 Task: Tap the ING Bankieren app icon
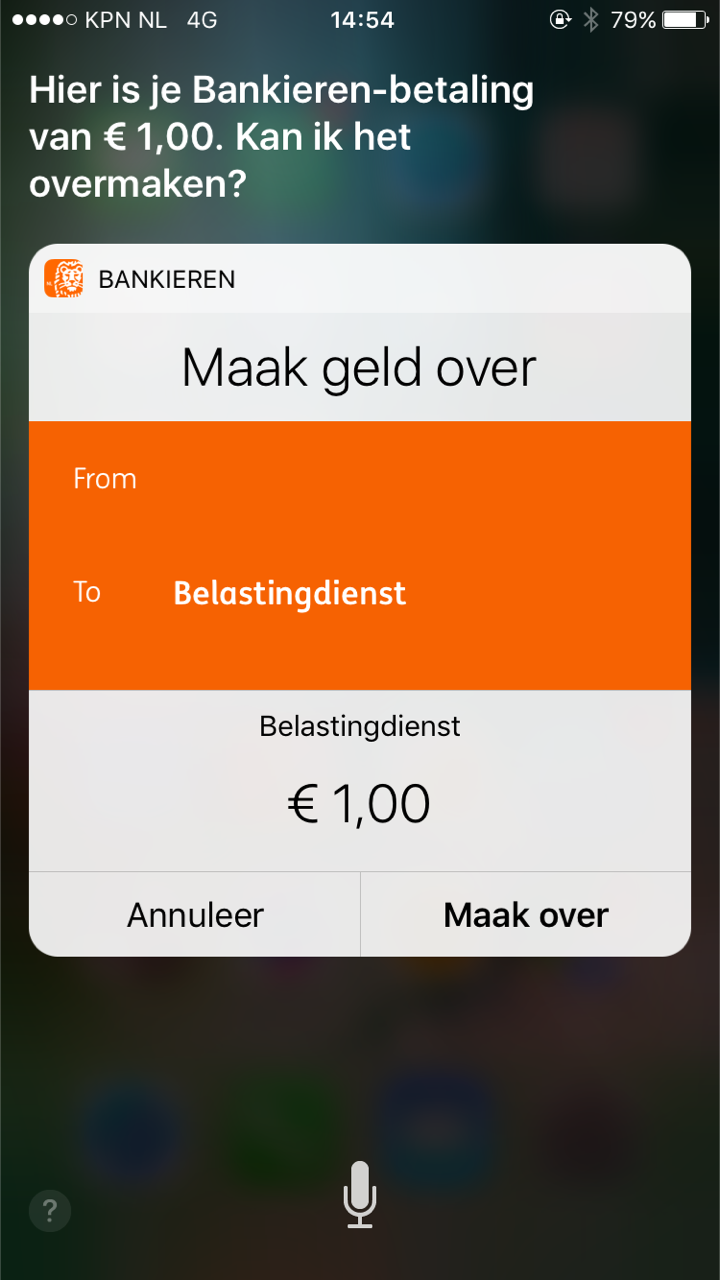[64, 278]
